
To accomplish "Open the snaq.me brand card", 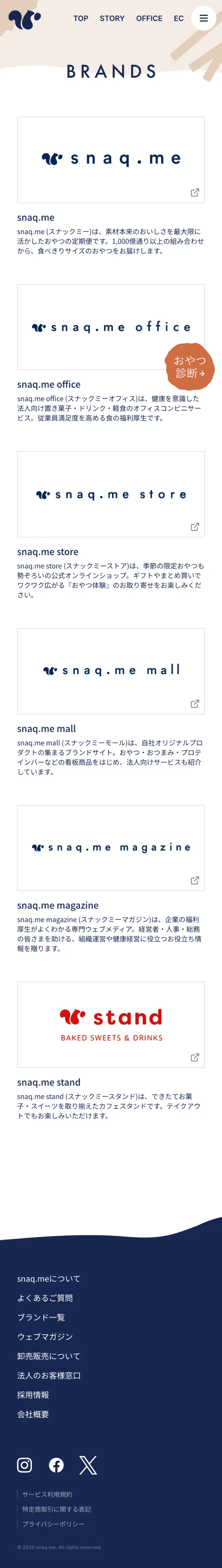I will tap(111, 160).
